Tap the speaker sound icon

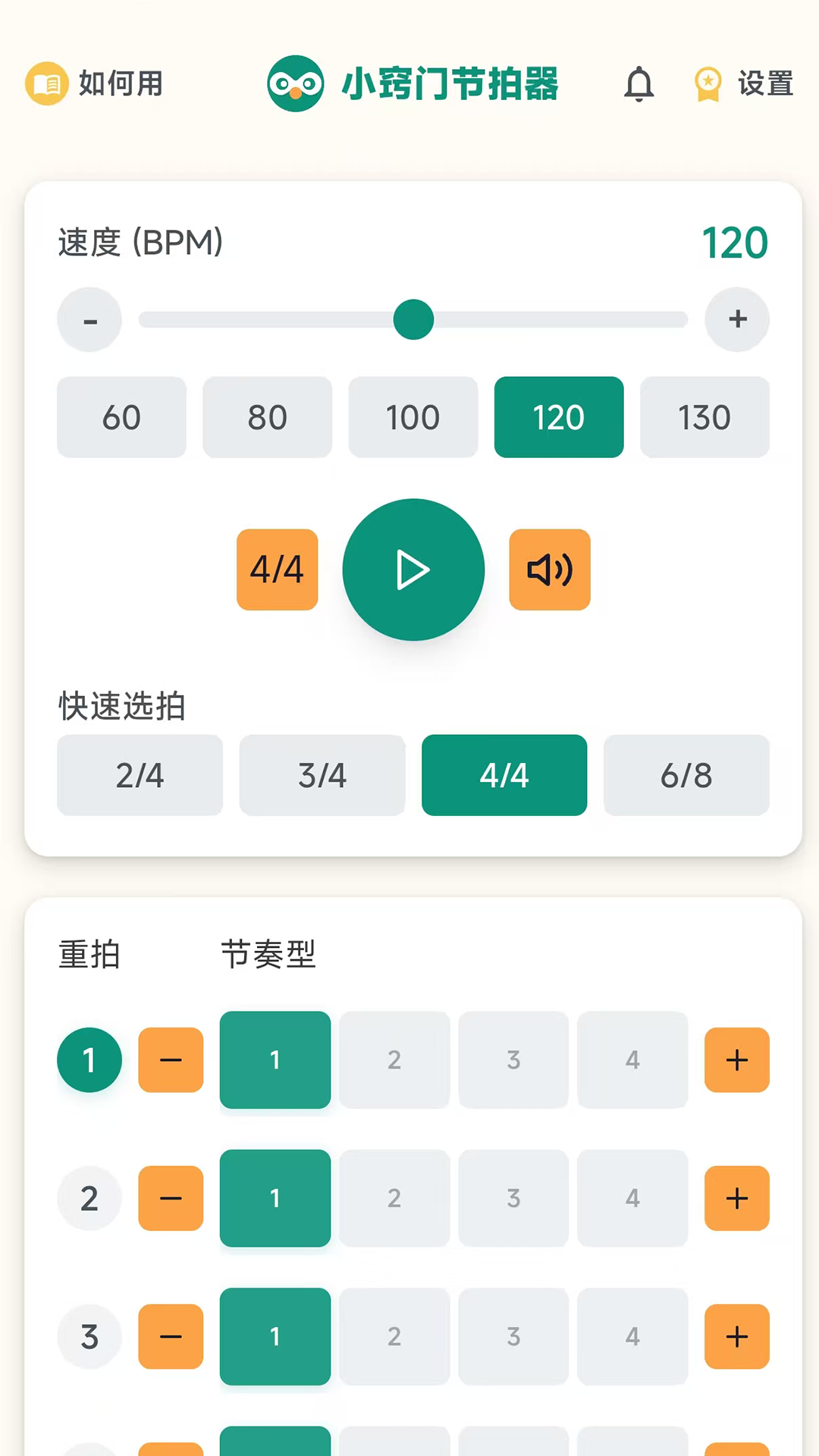tap(549, 570)
